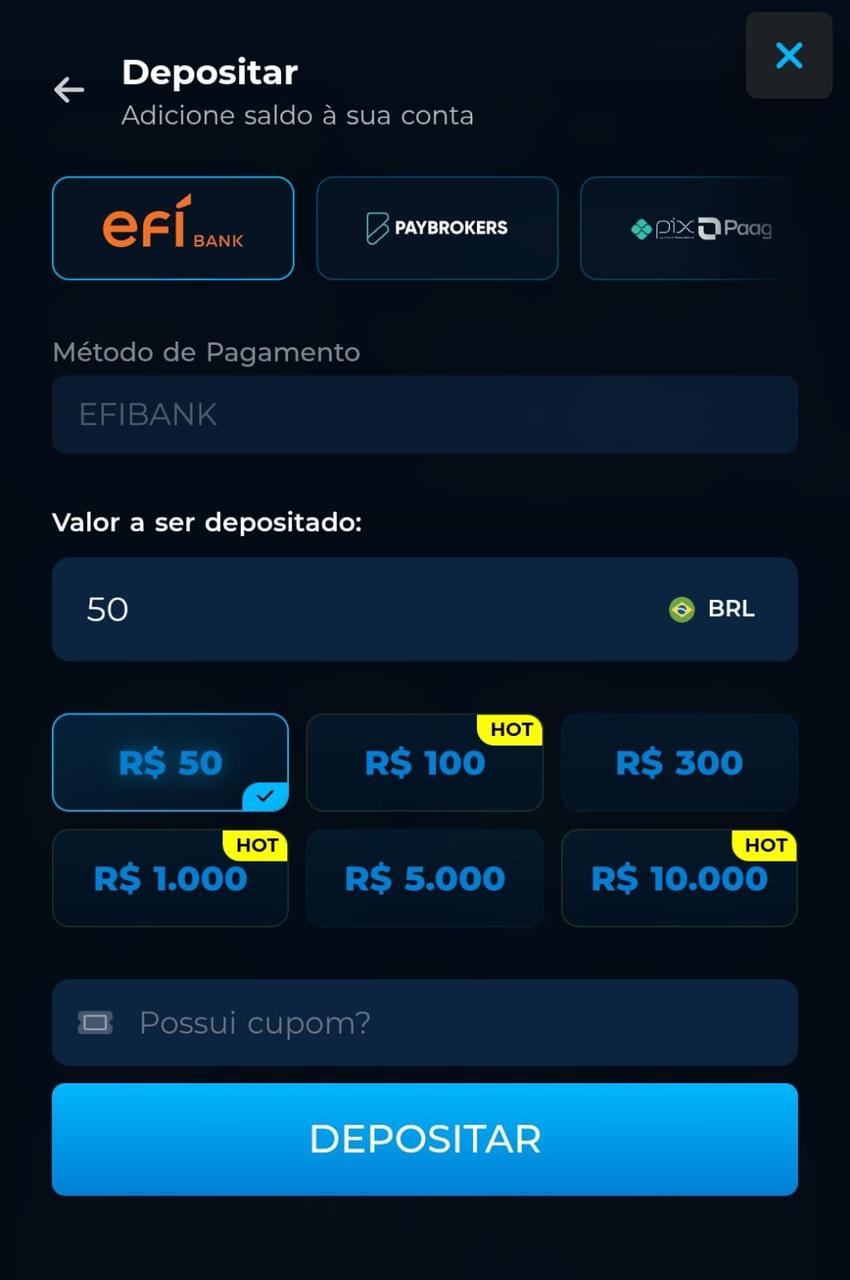
Task: Click the Brazilian flag next to BRL
Action: 683,609
